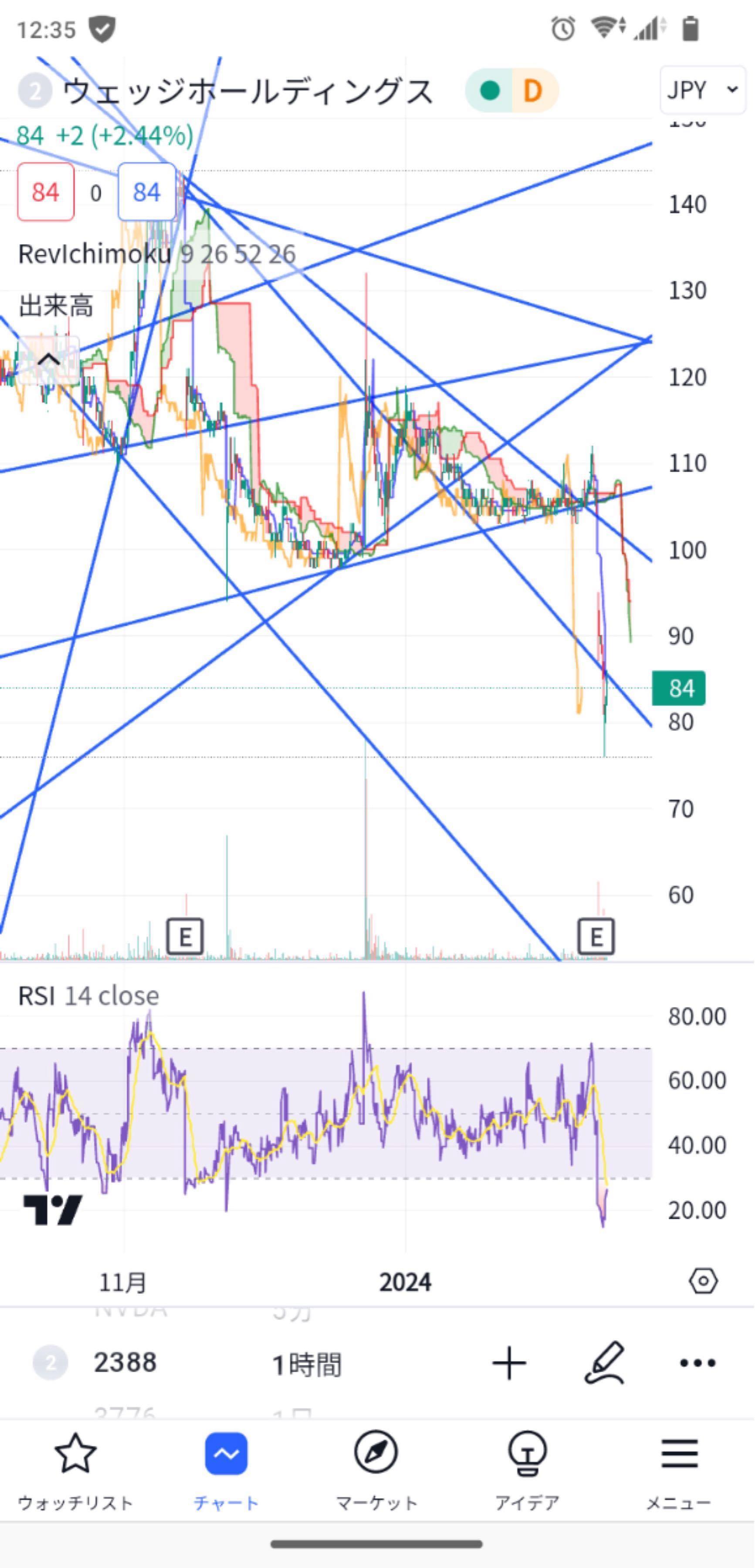This screenshot has height=1568, width=755.
Task: Open the three-dot more options
Action: (698, 1363)
